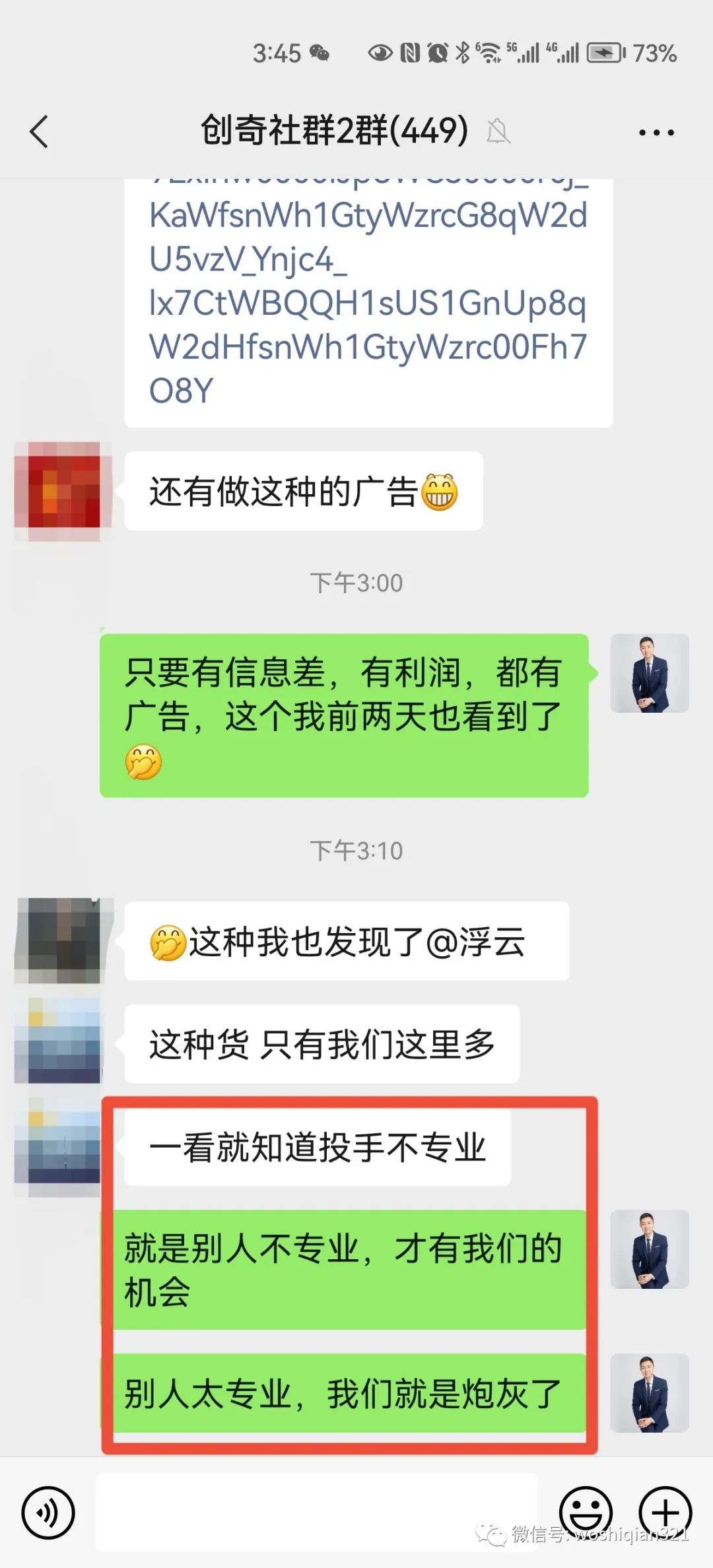Screen dimensions: 713x1568
Task: Open the plus attachment menu
Action: point(665,1512)
